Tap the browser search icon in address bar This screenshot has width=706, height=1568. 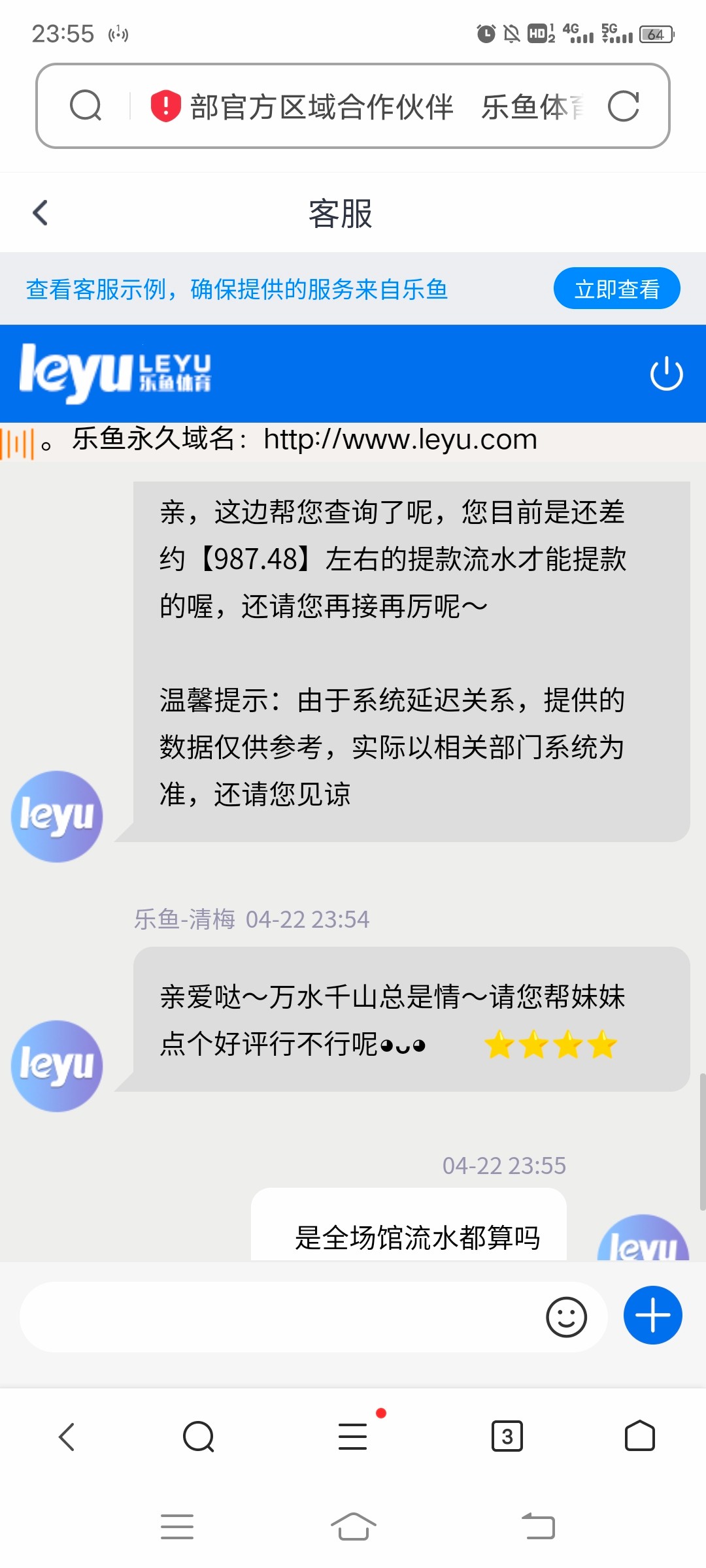pos(86,106)
